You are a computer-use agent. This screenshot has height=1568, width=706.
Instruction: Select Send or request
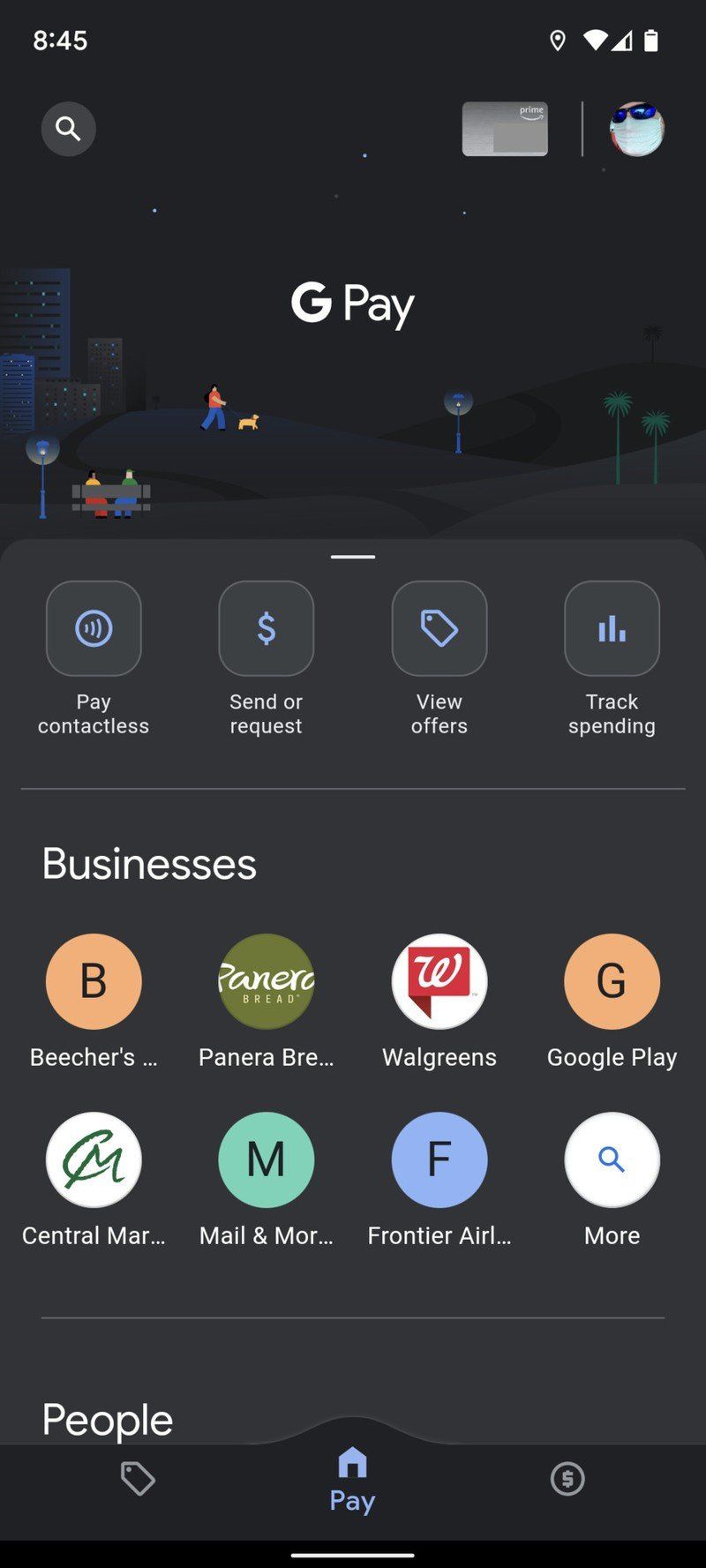point(266,628)
